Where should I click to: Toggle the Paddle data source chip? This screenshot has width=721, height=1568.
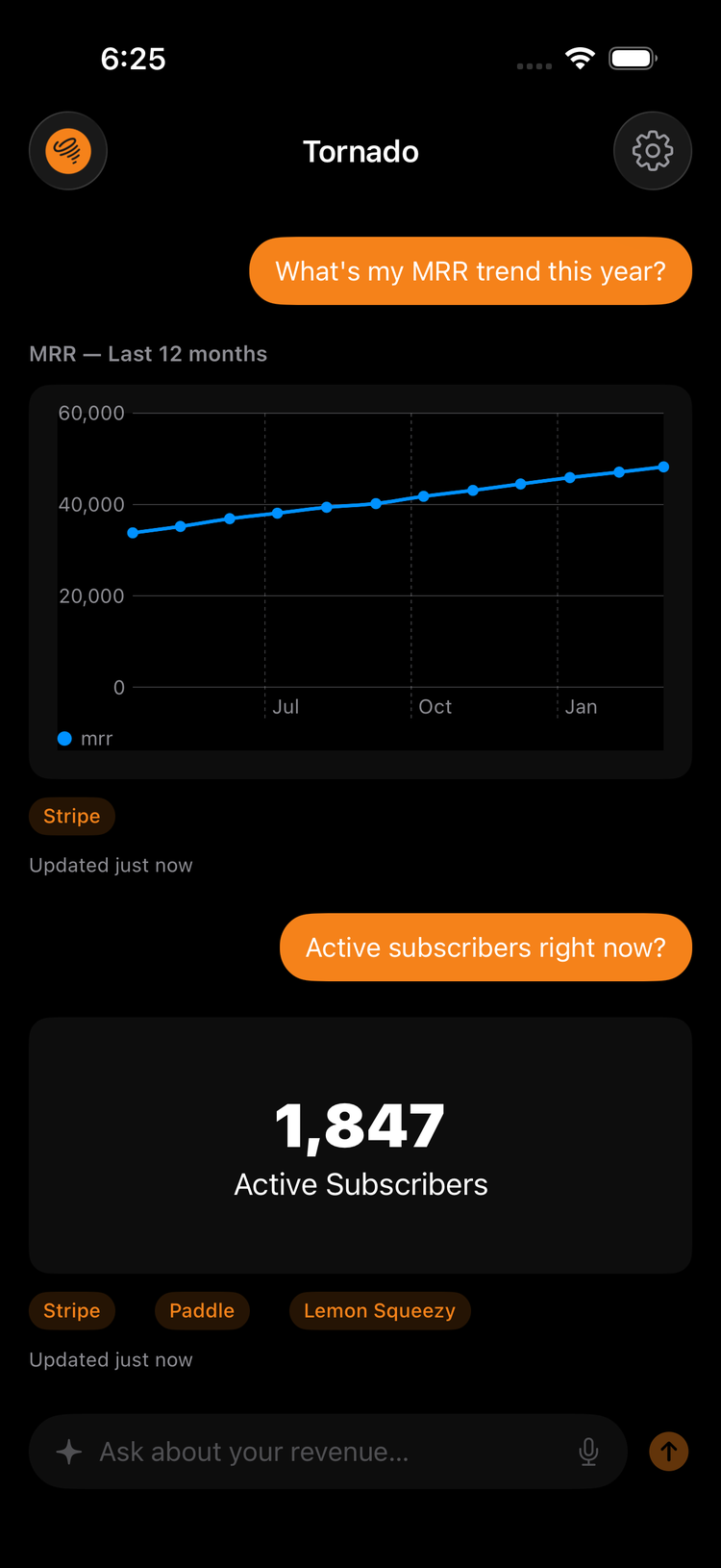[x=202, y=1310]
